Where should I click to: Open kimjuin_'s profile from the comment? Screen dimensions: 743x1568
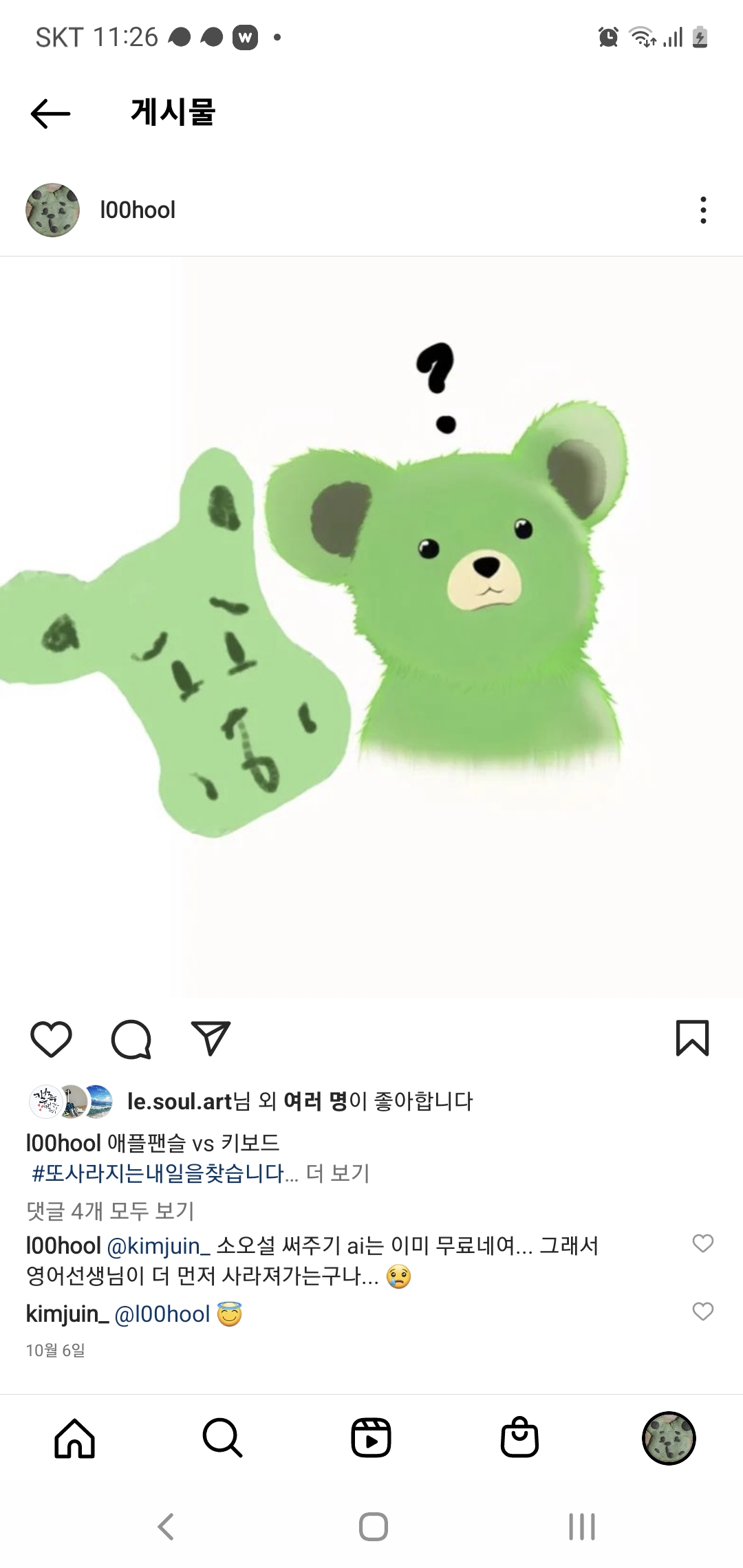pyautogui.click(x=67, y=1314)
